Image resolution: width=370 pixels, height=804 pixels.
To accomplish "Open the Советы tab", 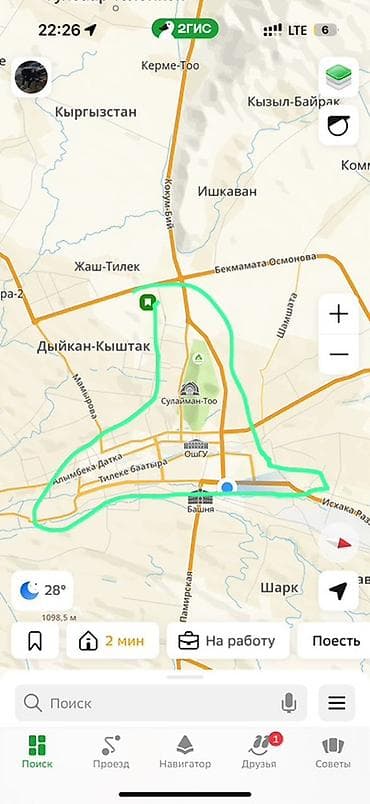I will 333,752.
